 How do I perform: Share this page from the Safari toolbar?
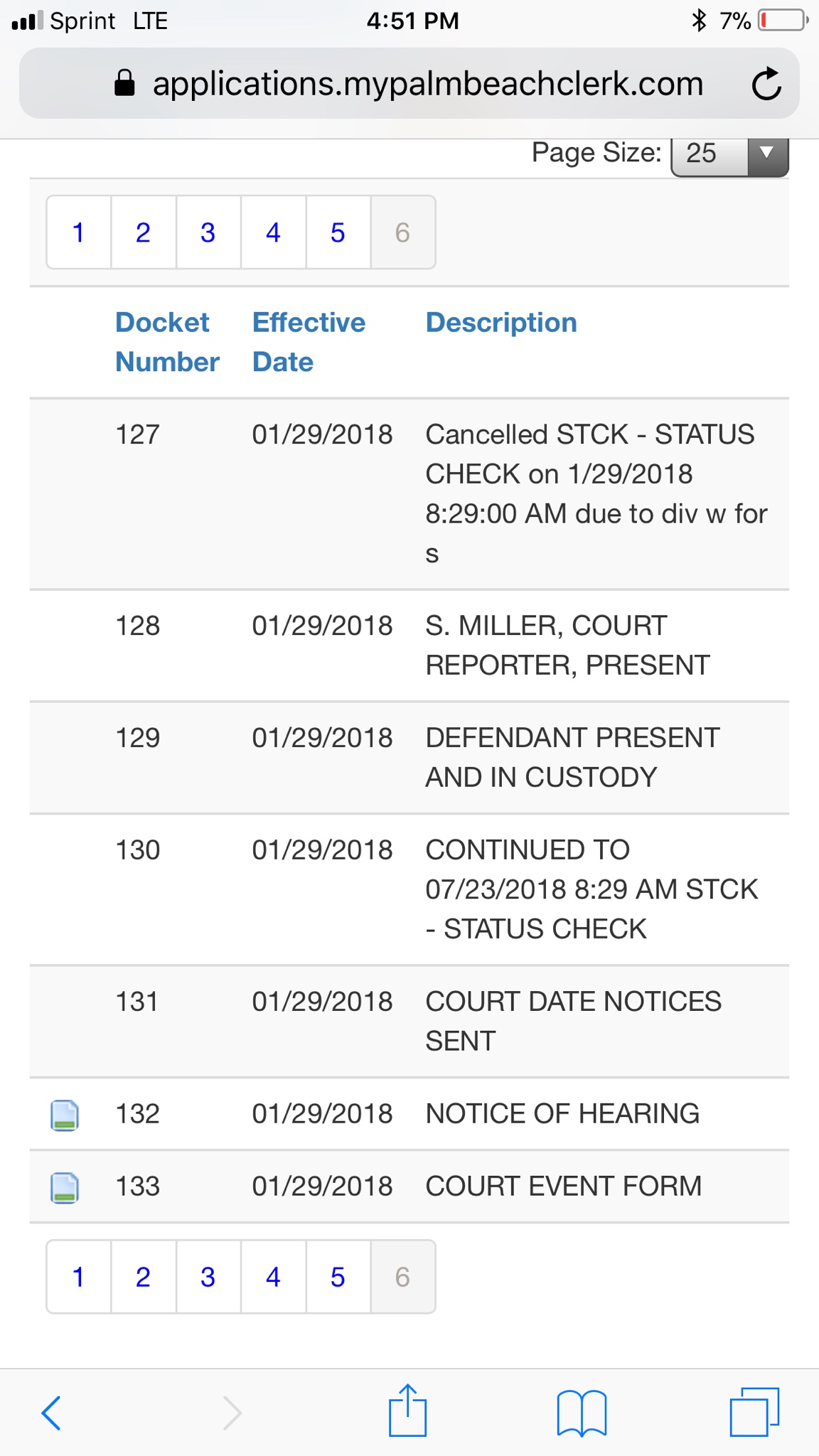(407, 1410)
